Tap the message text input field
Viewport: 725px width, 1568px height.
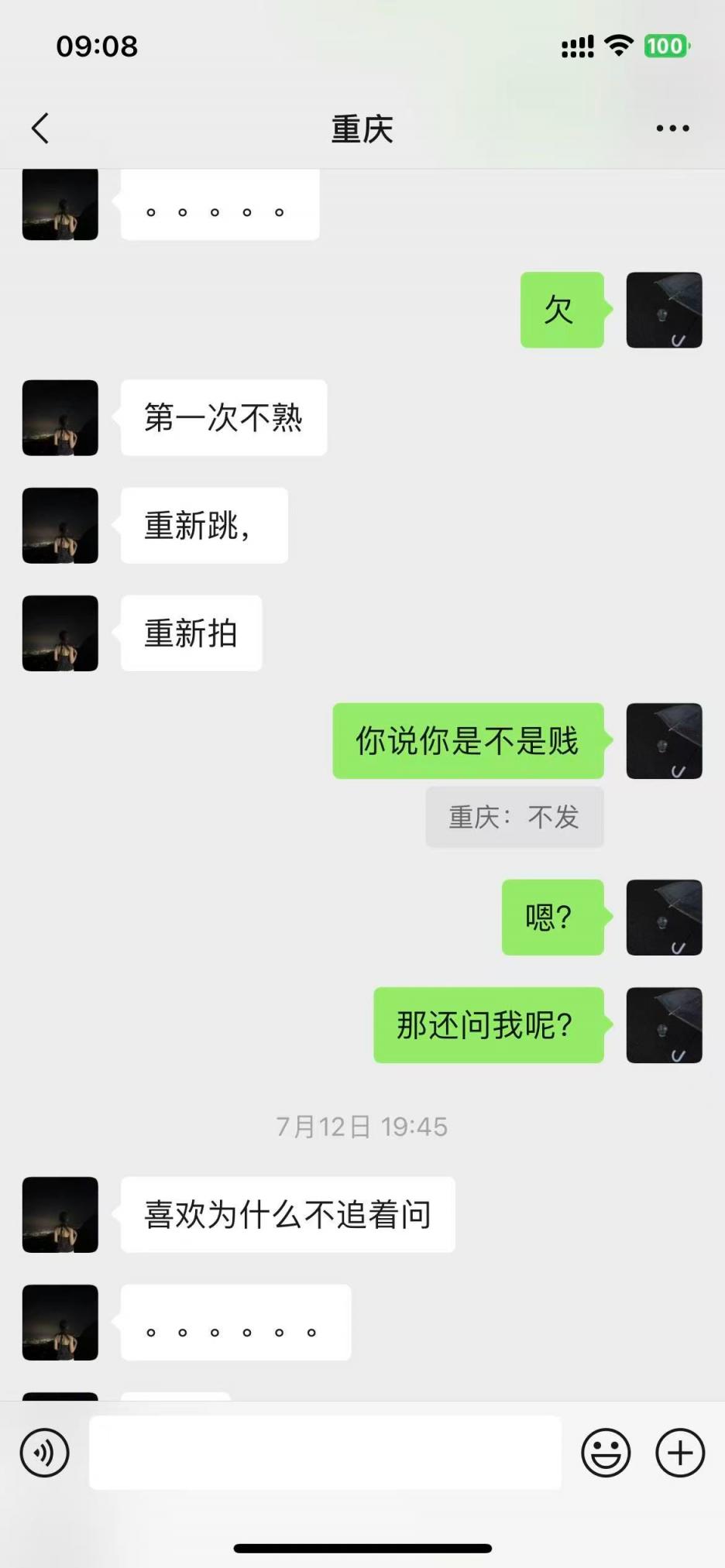(325, 1453)
